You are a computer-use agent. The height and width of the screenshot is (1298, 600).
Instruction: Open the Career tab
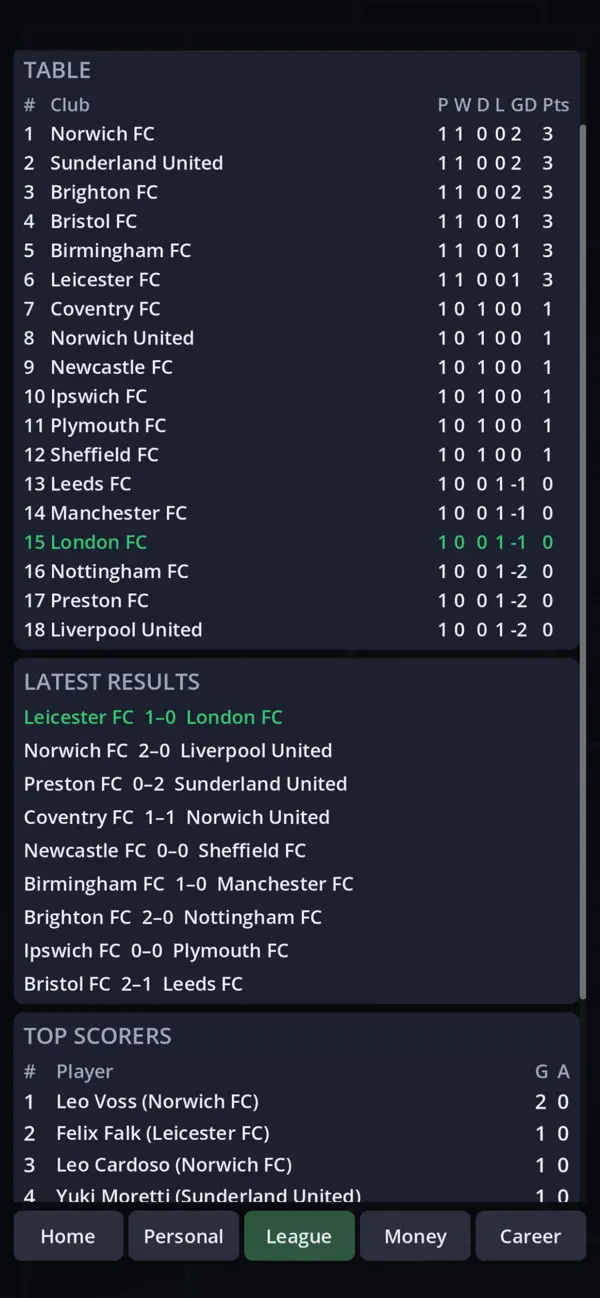[531, 1236]
